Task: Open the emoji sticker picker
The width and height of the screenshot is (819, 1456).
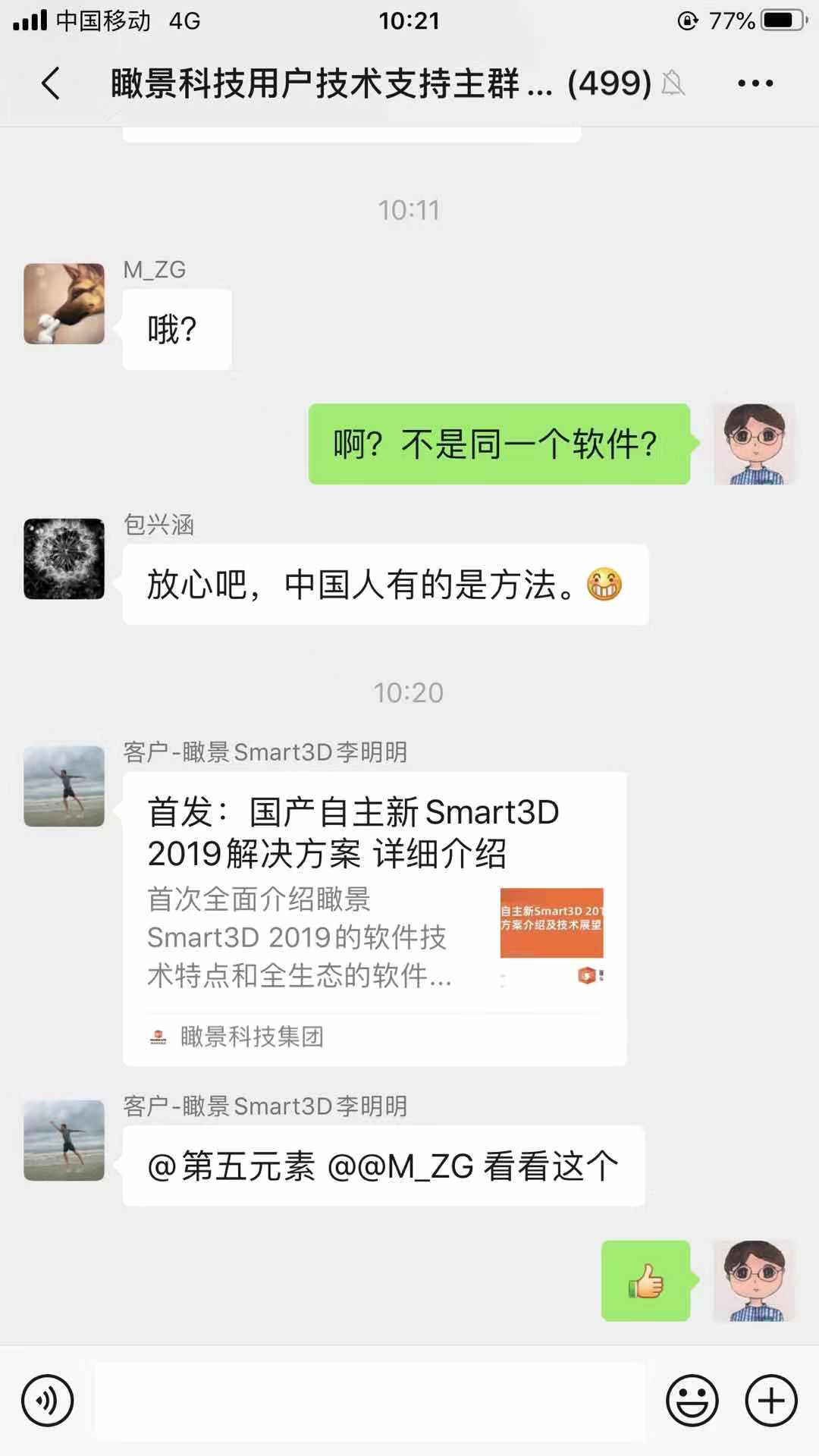Action: pos(692,1401)
